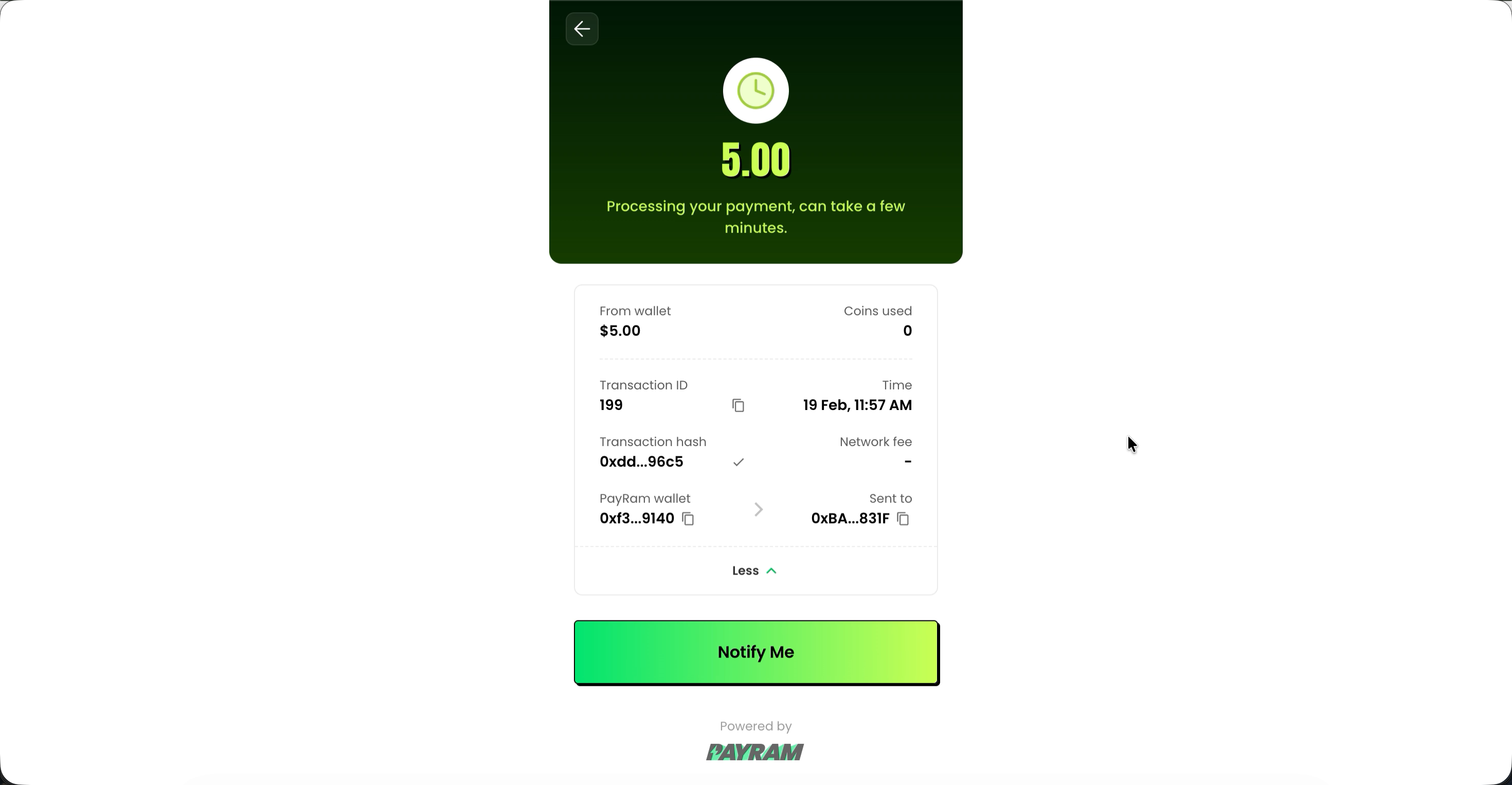1512x785 pixels.
Task: Copy the Transaction ID 199
Action: click(x=738, y=405)
